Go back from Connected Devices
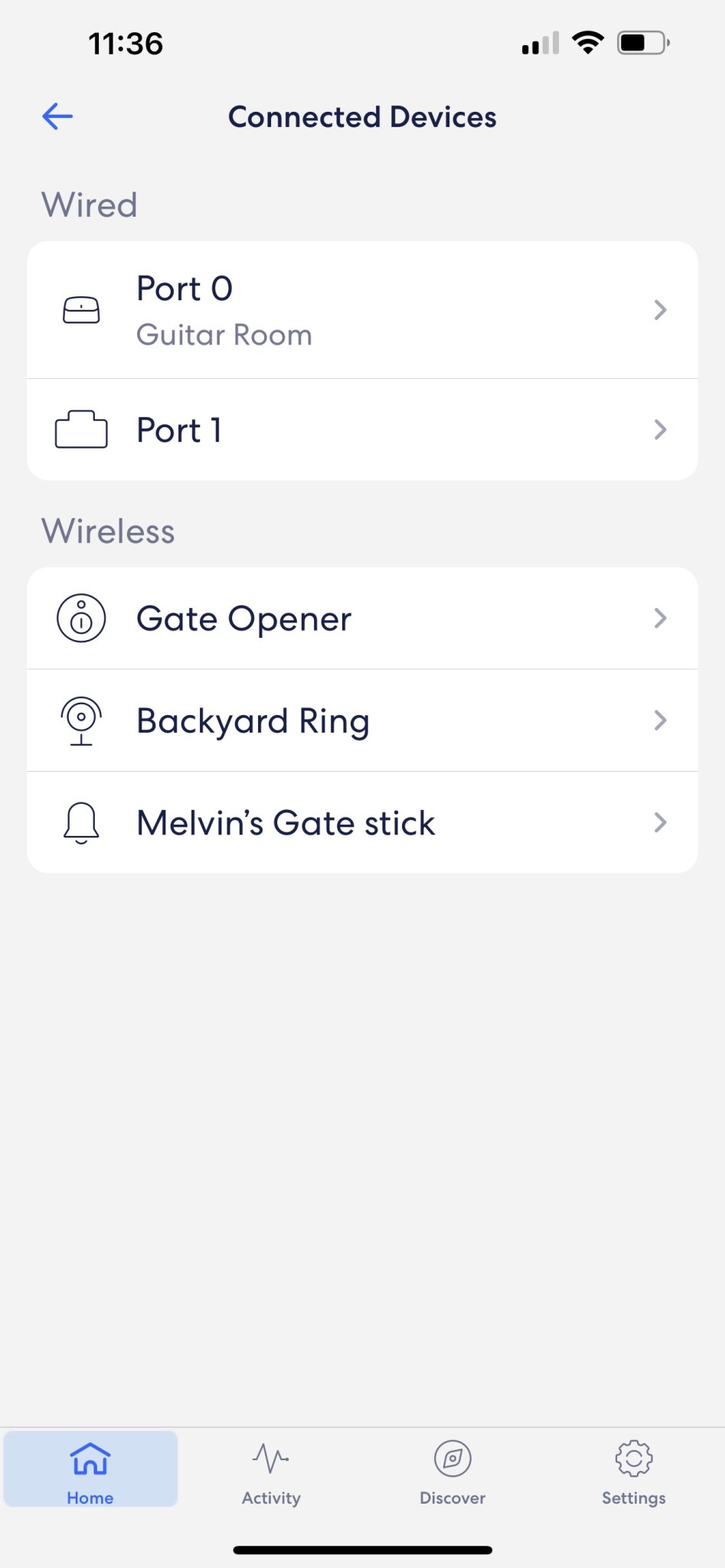Image resolution: width=725 pixels, height=1568 pixels. 57,116
